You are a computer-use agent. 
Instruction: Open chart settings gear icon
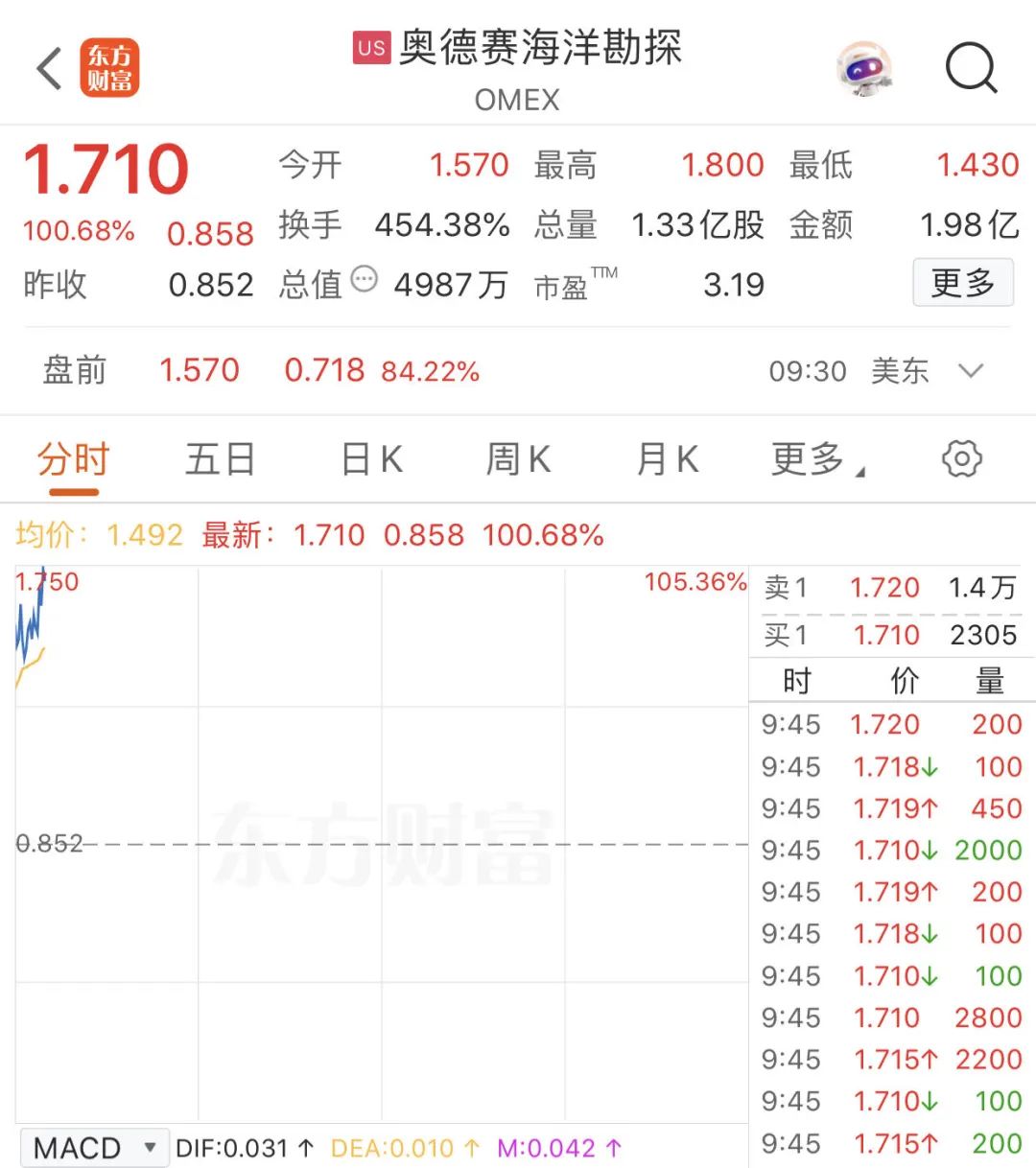tap(961, 459)
